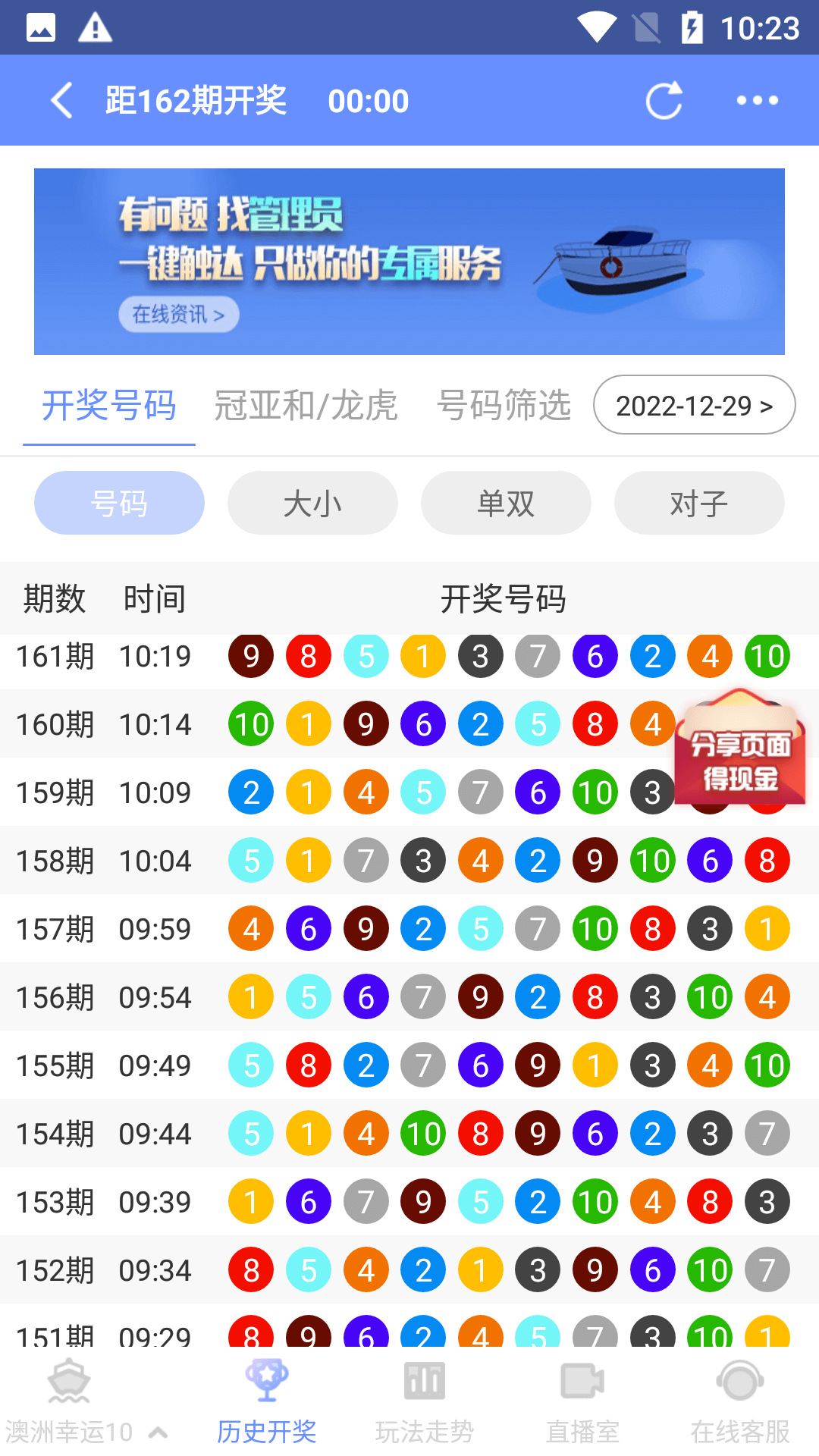Open 在线资讯 from the banner ad
819x1456 pixels.
pyautogui.click(x=178, y=314)
